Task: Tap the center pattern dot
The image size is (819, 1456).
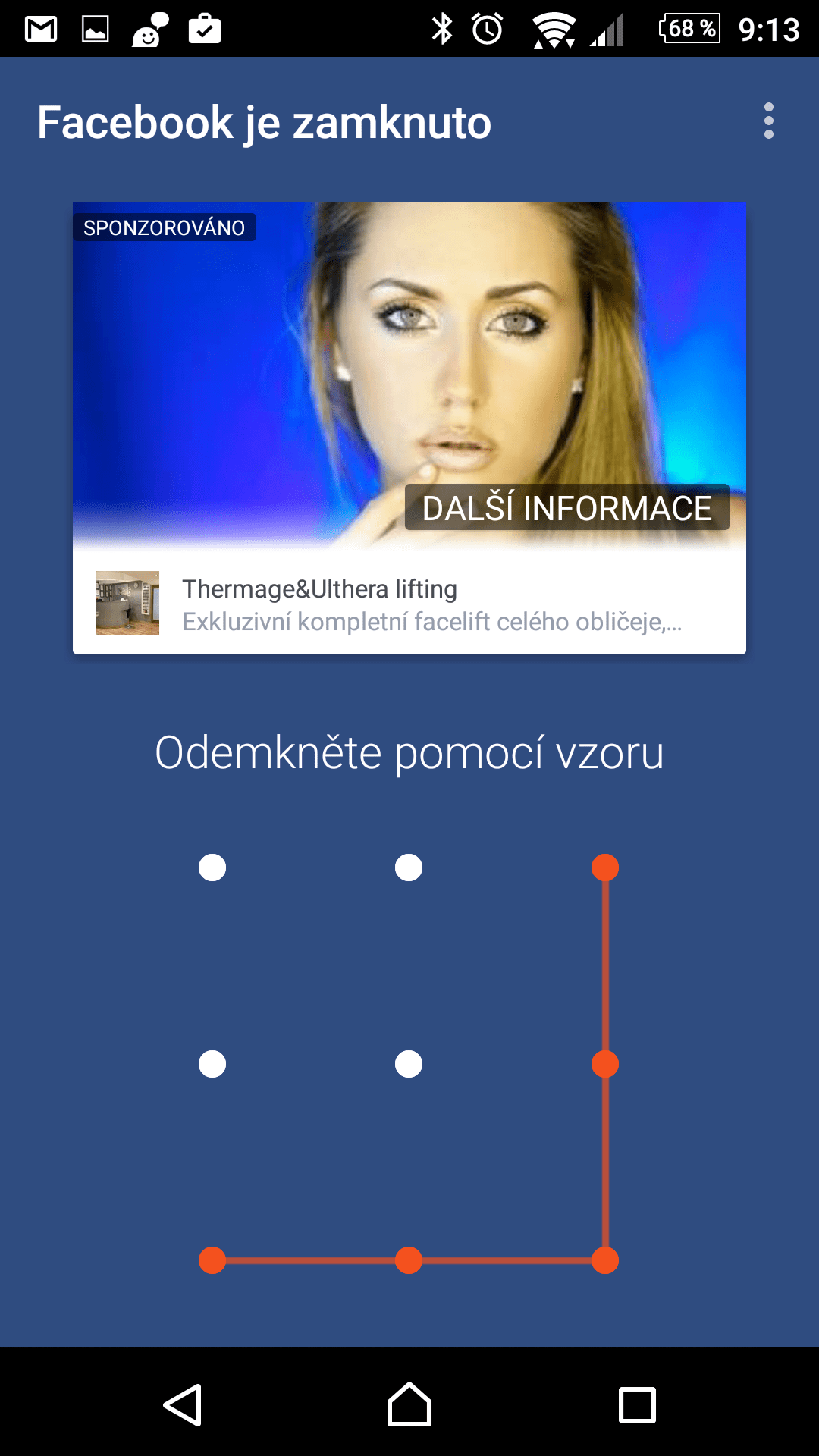Action: point(409,1064)
